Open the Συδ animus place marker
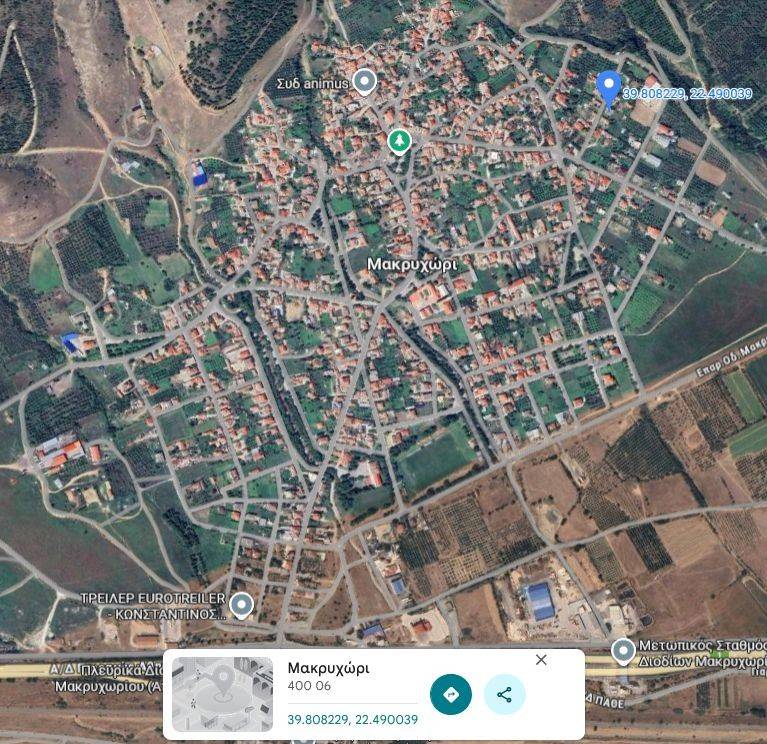 click(x=366, y=81)
